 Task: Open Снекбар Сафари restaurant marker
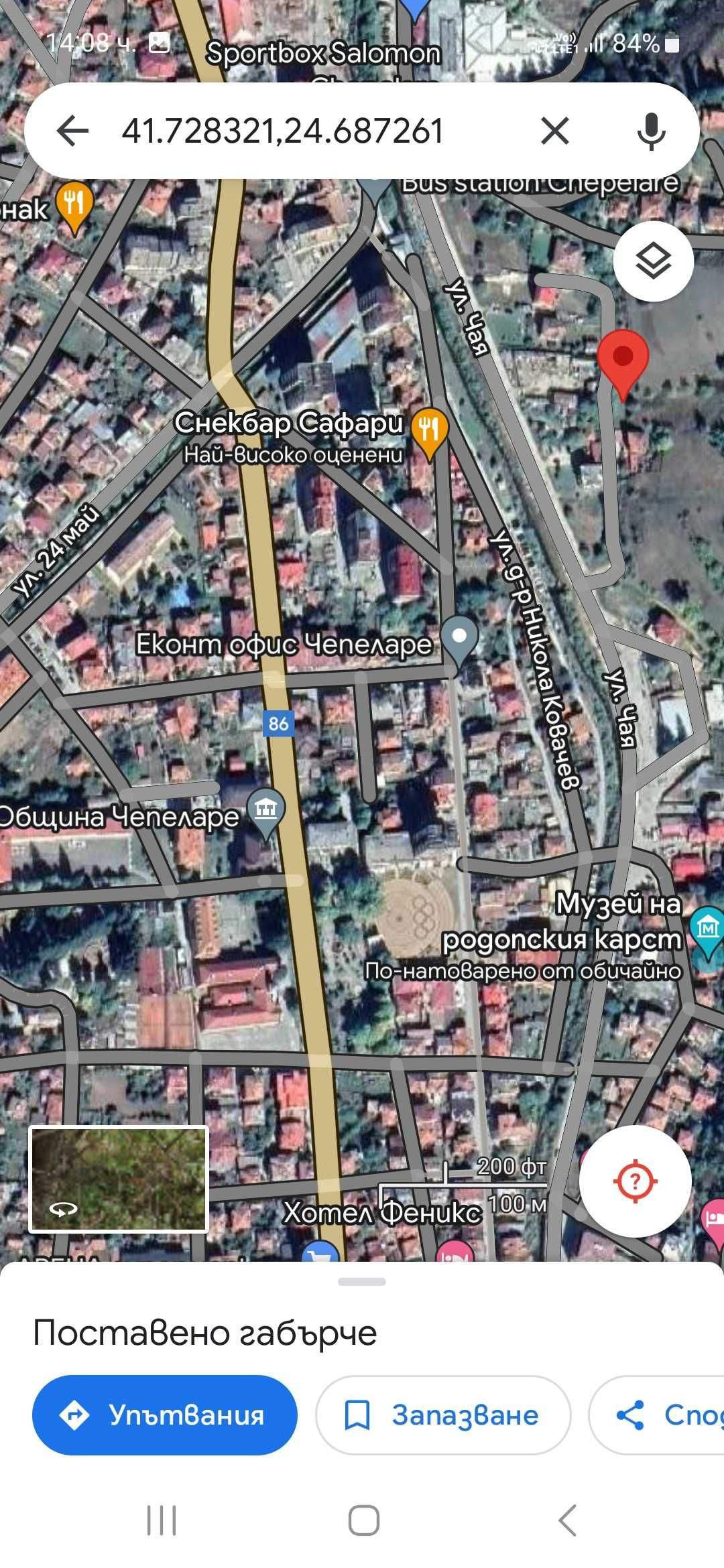(429, 430)
